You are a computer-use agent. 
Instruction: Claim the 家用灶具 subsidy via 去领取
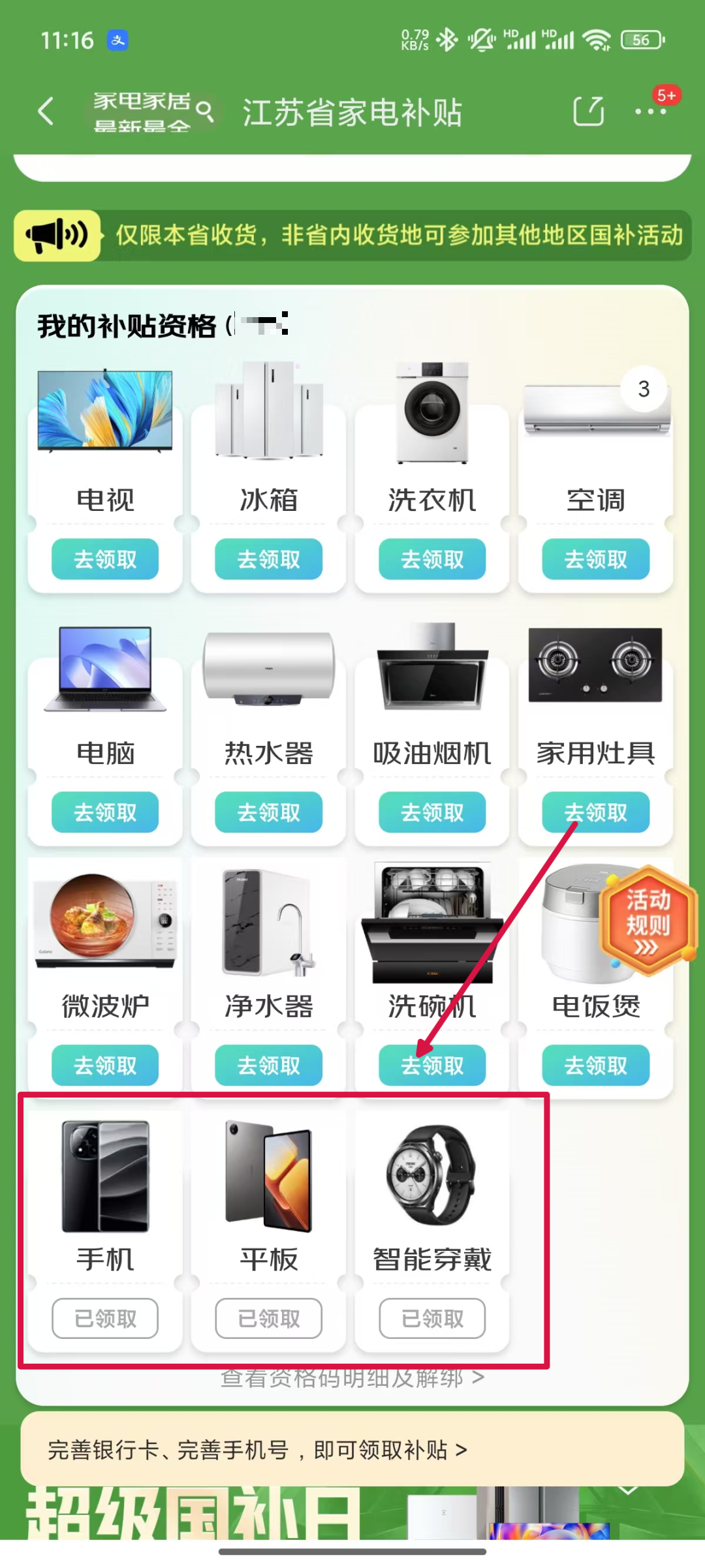click(x=595, y=812)
